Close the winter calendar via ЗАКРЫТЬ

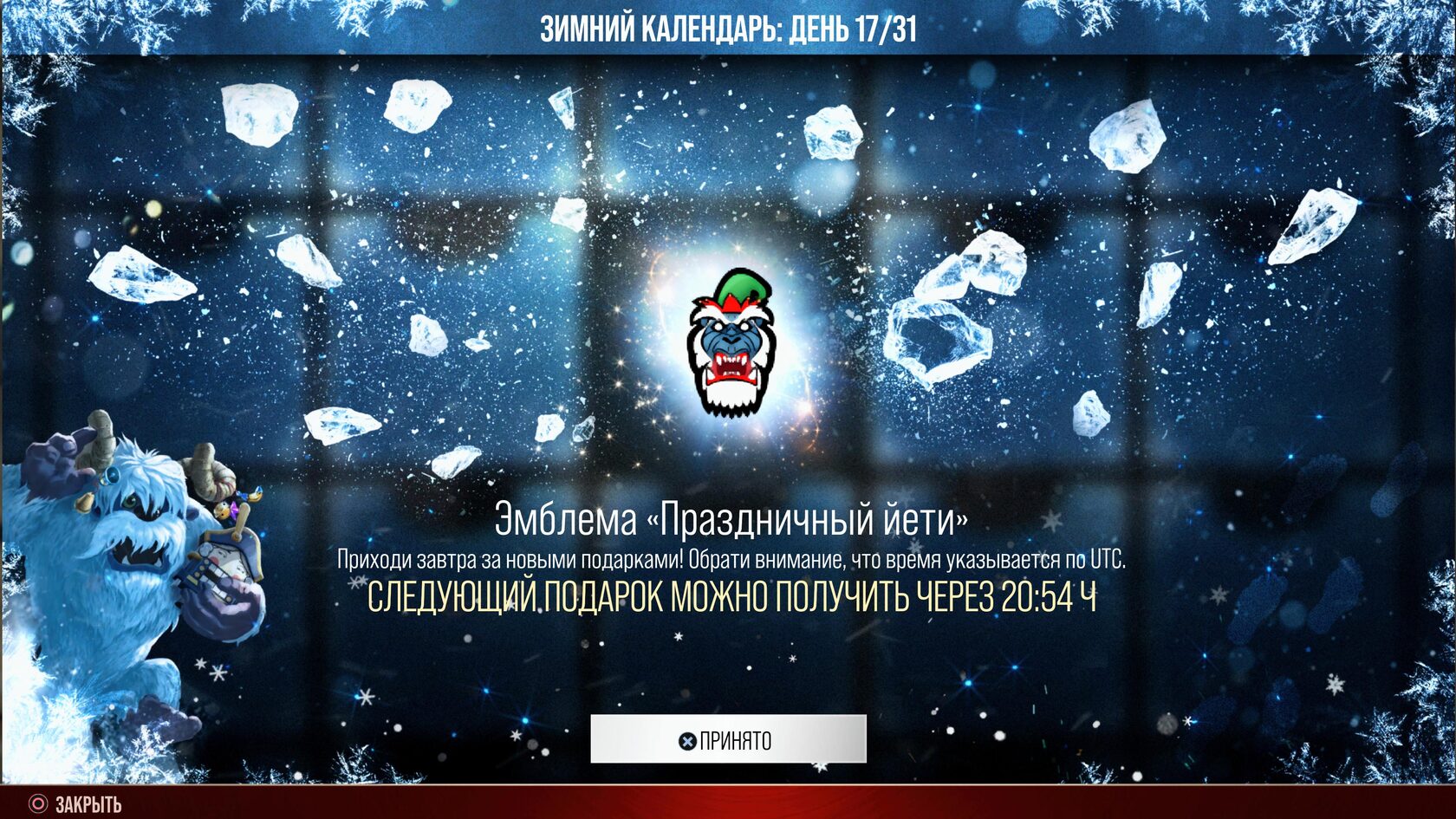pyautogui.click(x=75, y=804)
